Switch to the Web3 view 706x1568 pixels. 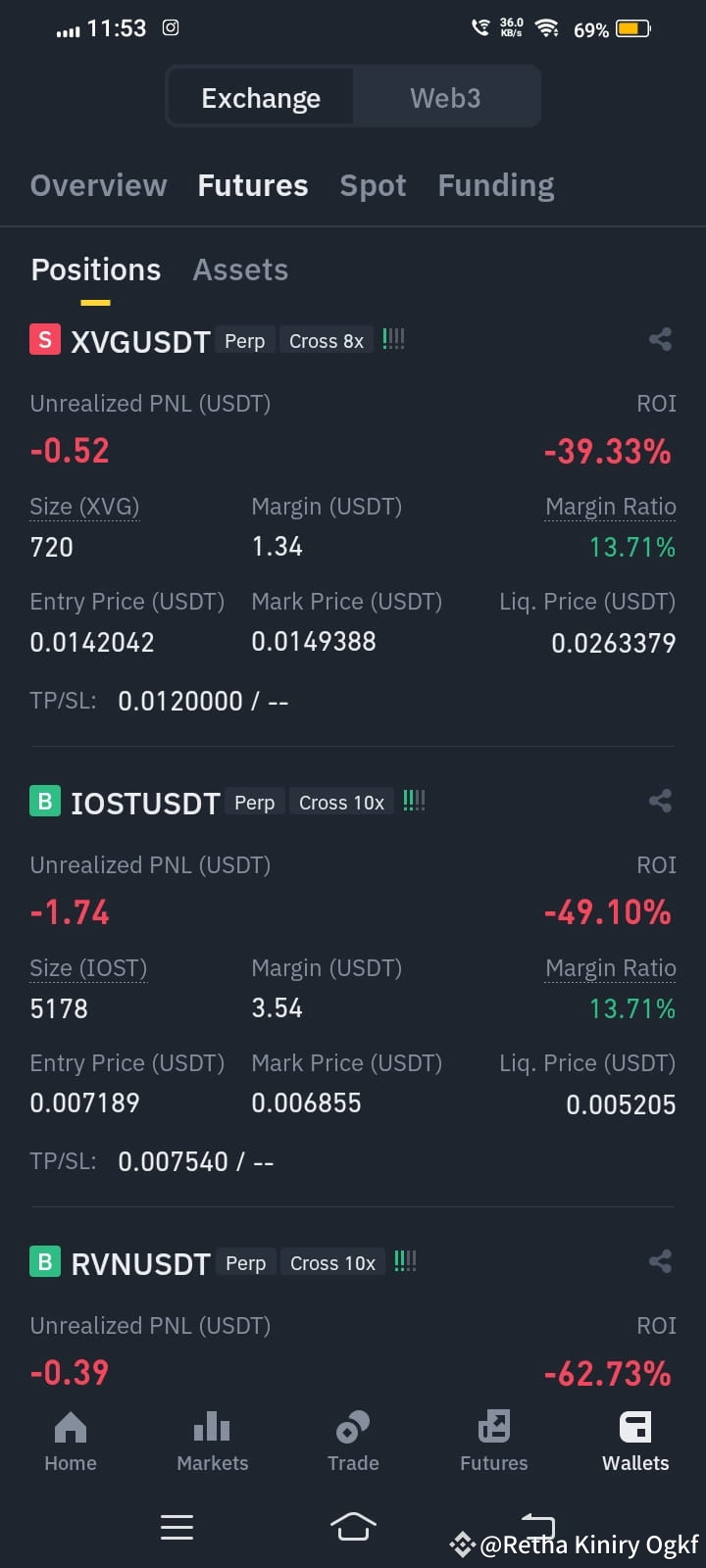pyautogui.click(x=446, y=96)
